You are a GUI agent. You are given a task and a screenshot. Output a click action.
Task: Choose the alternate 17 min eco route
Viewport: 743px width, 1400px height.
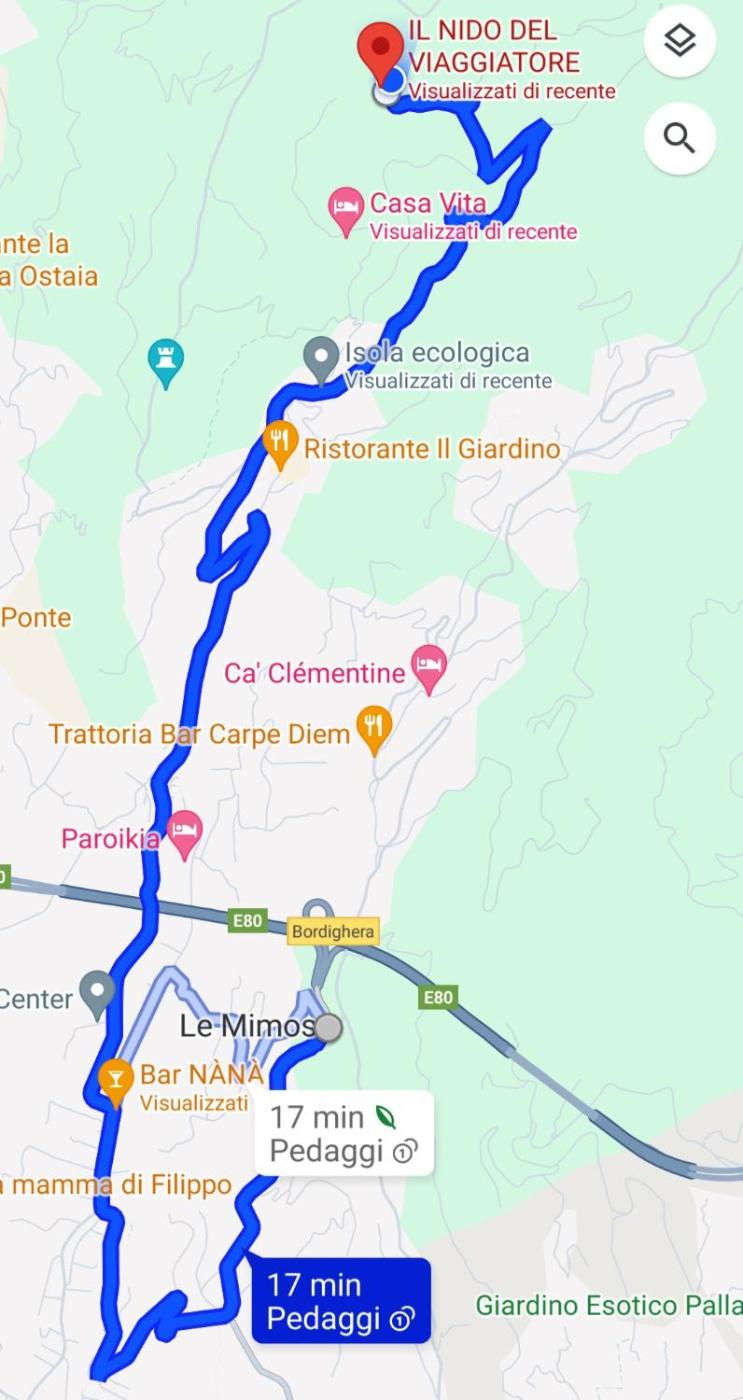343,1133
